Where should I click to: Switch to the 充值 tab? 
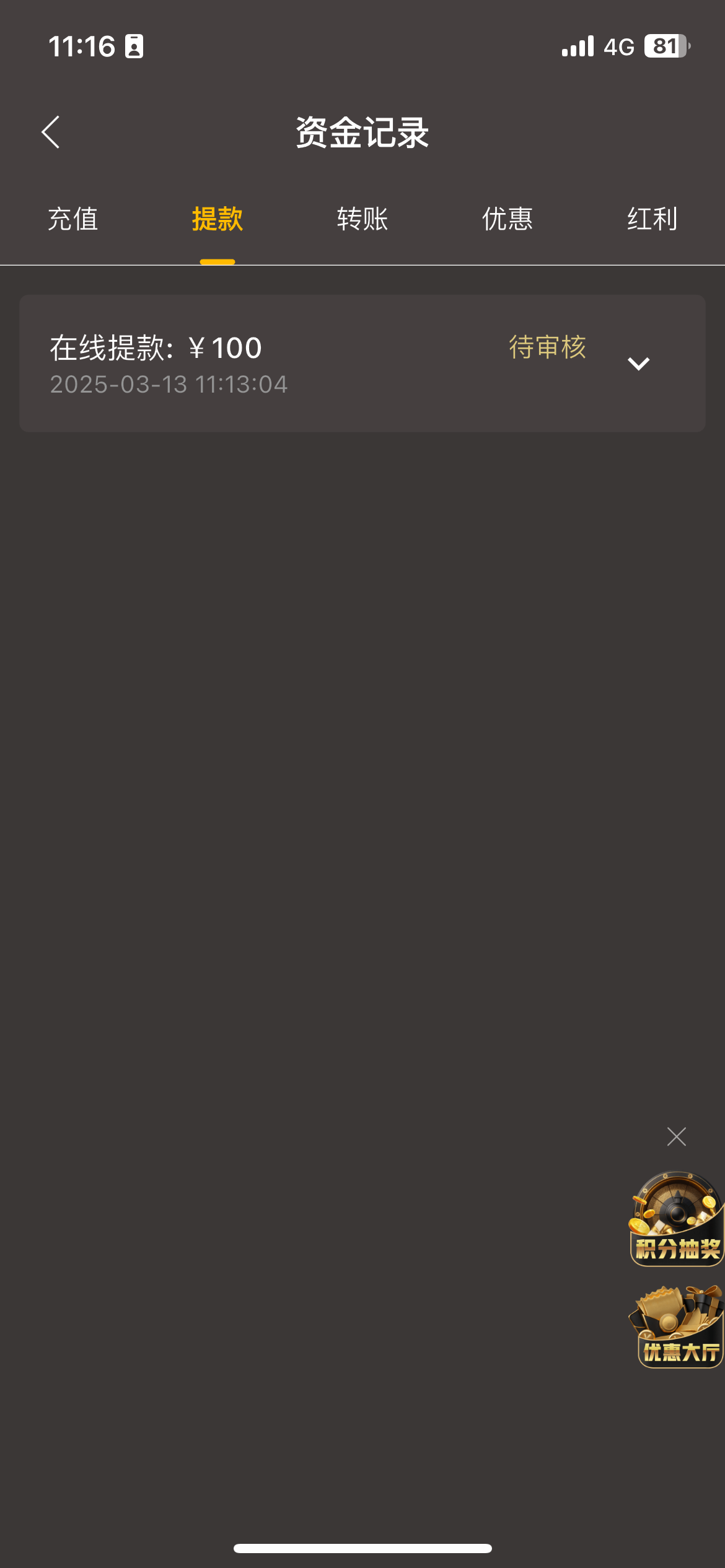point(73,219)
